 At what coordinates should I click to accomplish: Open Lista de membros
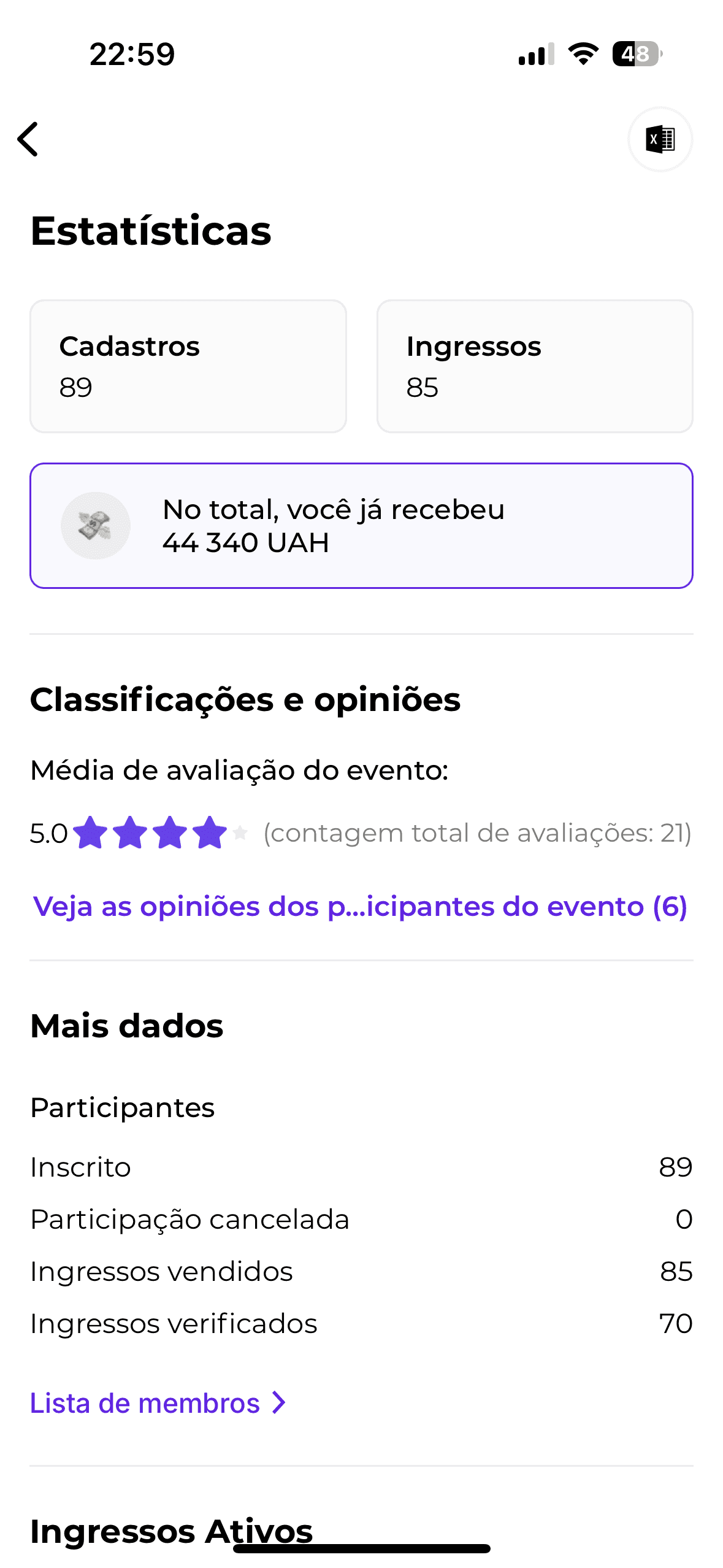pos(158,1403)
